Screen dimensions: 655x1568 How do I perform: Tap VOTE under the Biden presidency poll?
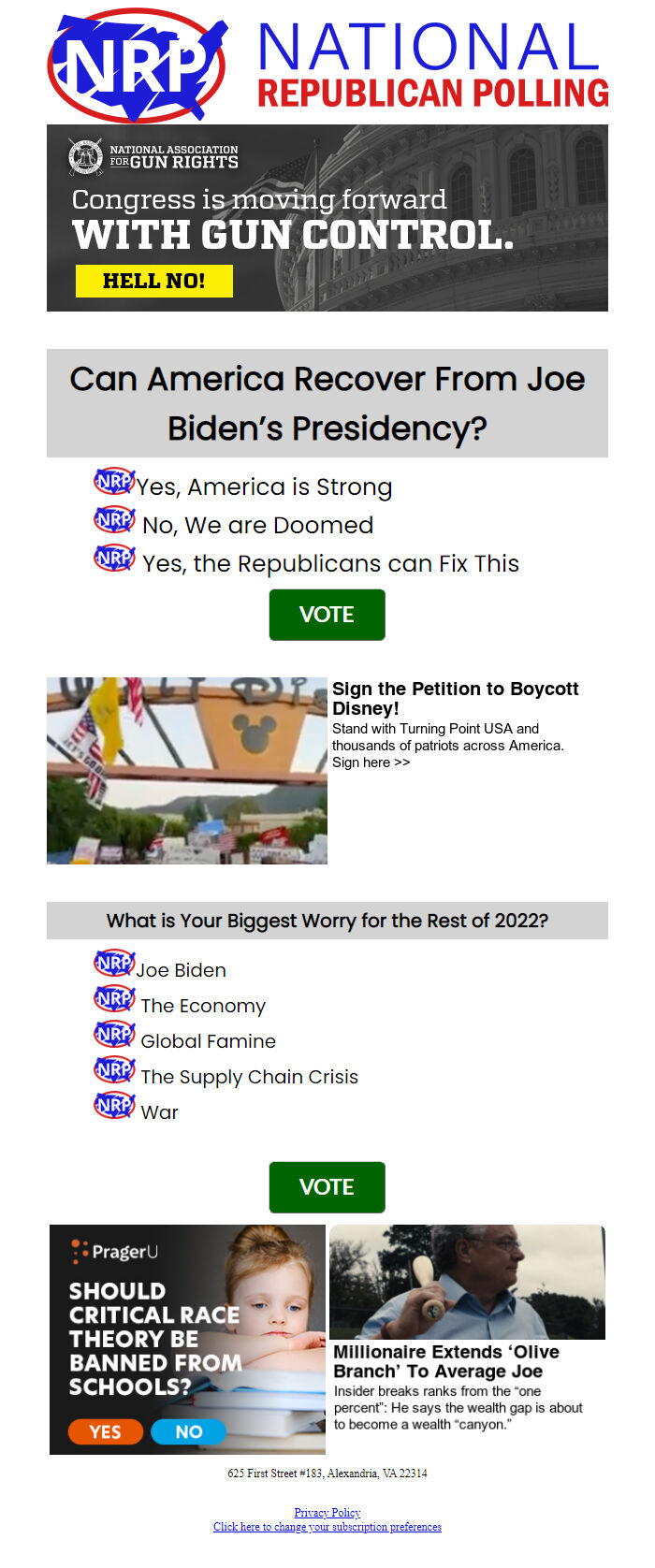pos(327,615)
